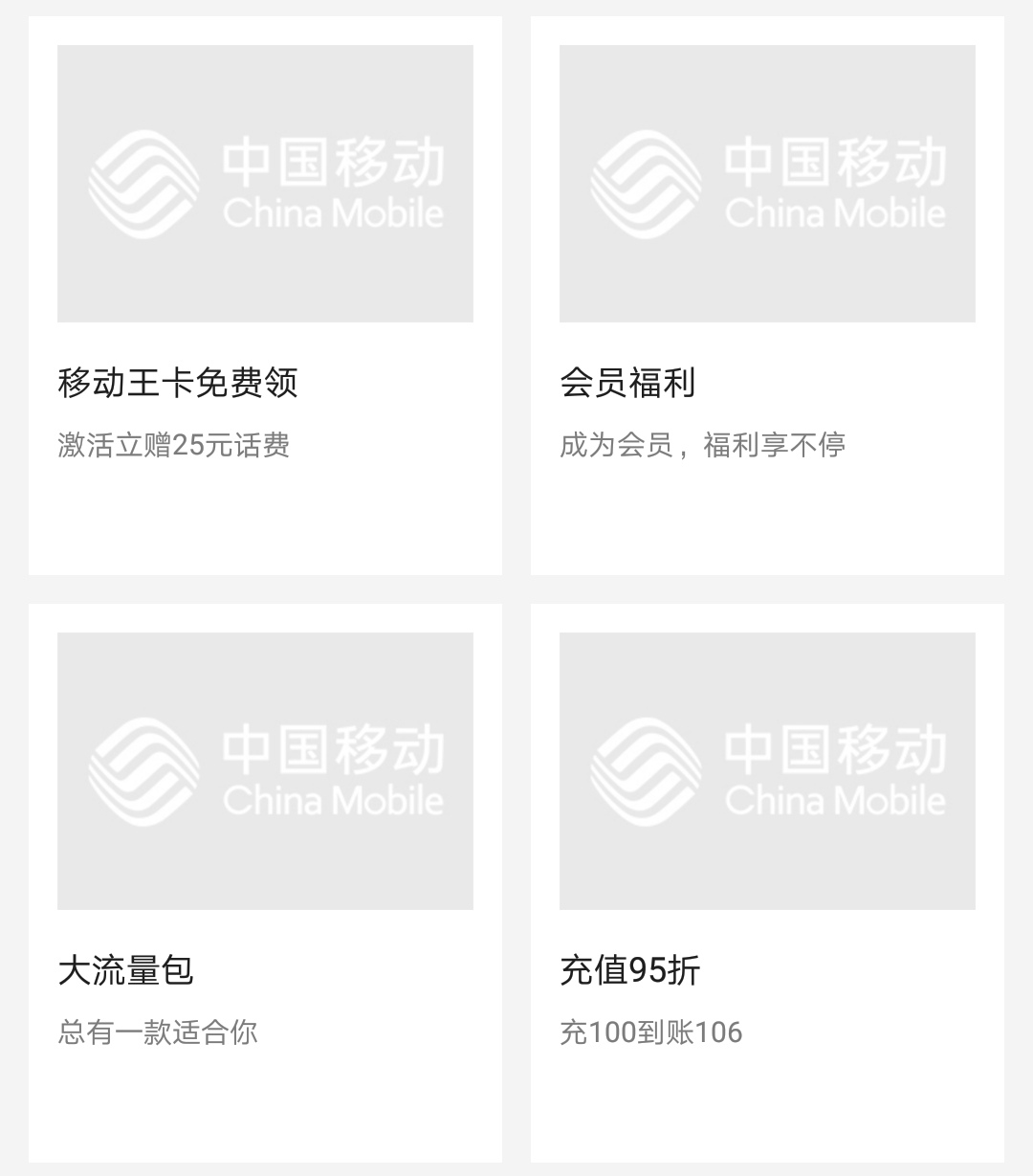Select the entire 移动王卡免费领 card
This screenshot has width=1033, height=1176.
[265, 294]
